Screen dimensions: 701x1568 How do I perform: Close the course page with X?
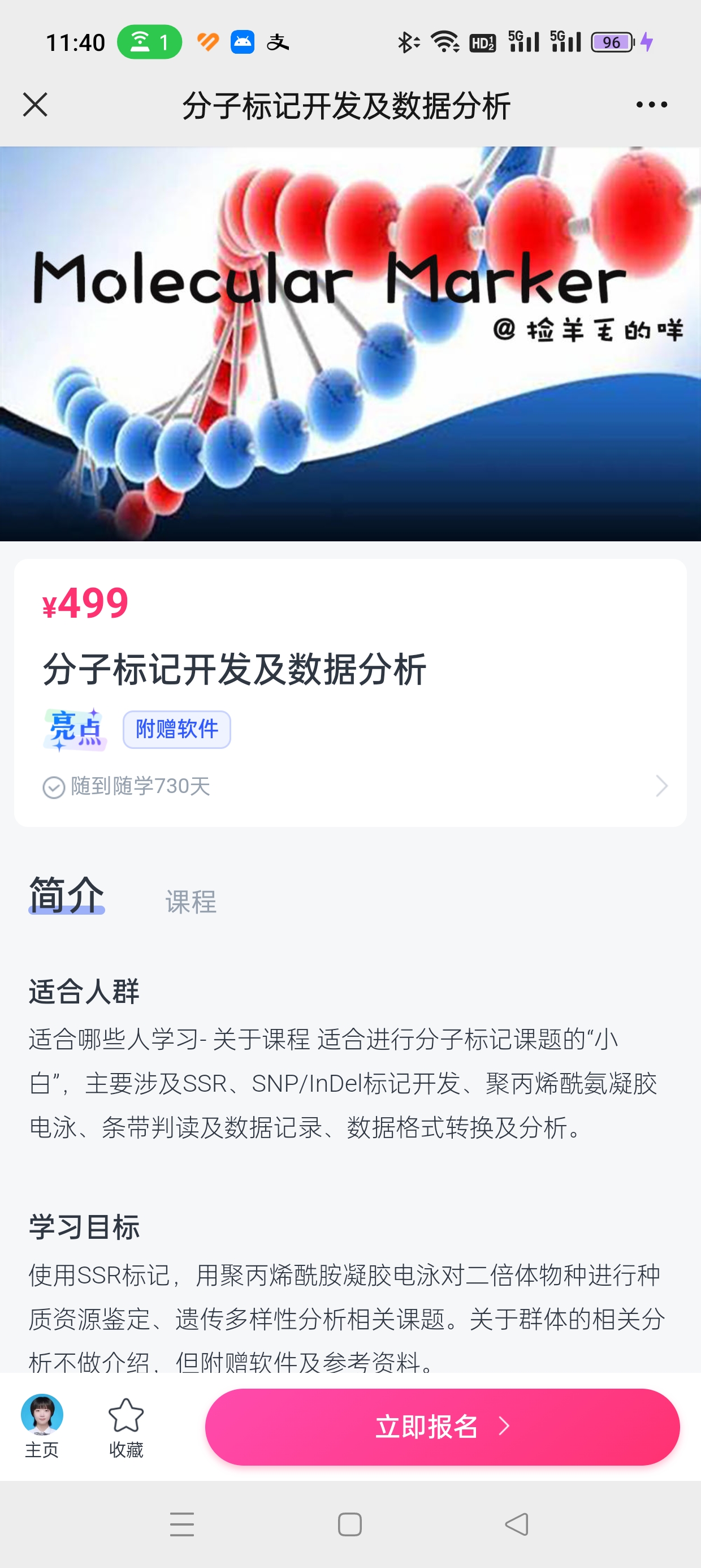click(x=35, y=105)
